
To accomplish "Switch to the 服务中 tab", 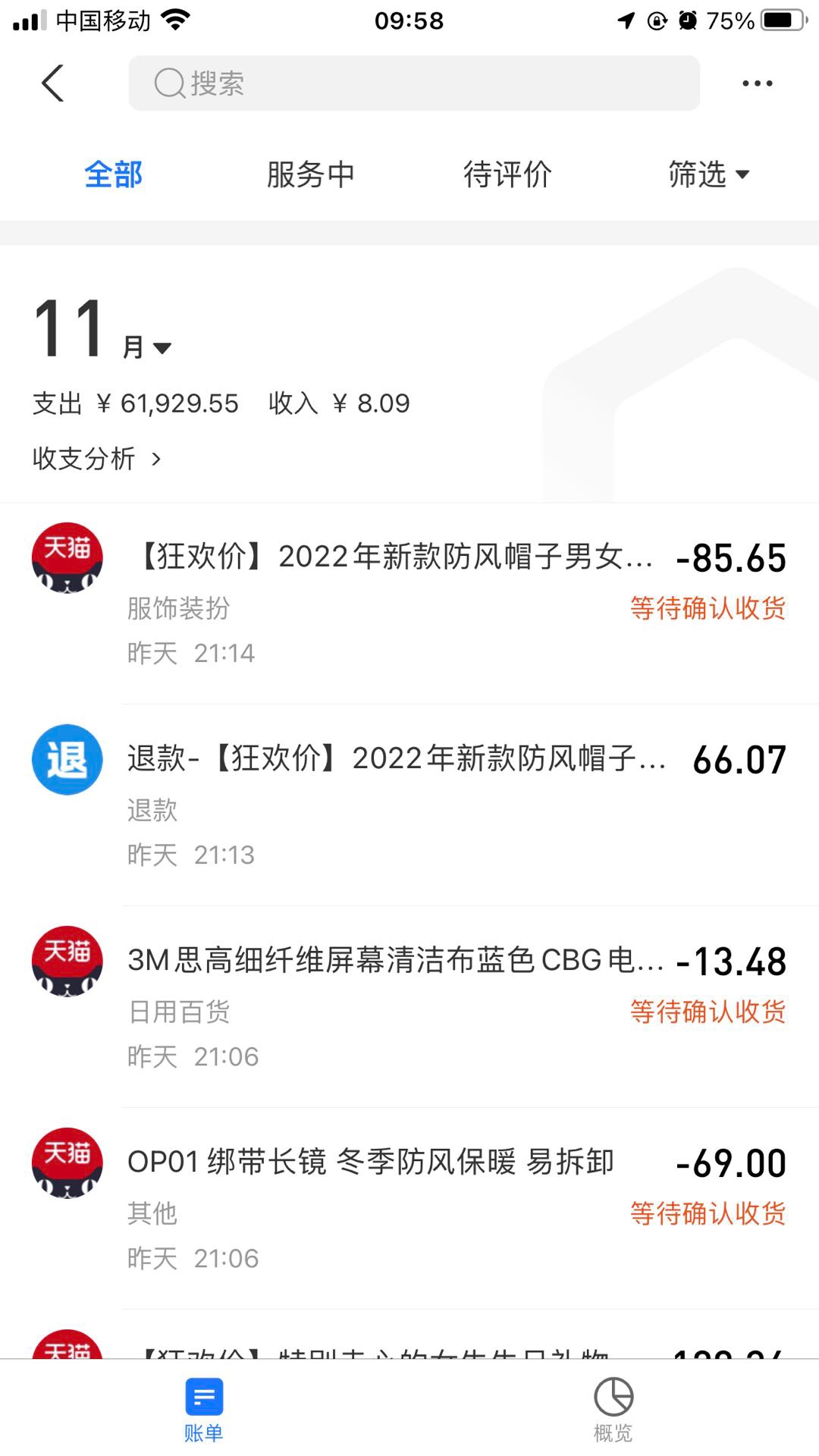I will 310,174.
